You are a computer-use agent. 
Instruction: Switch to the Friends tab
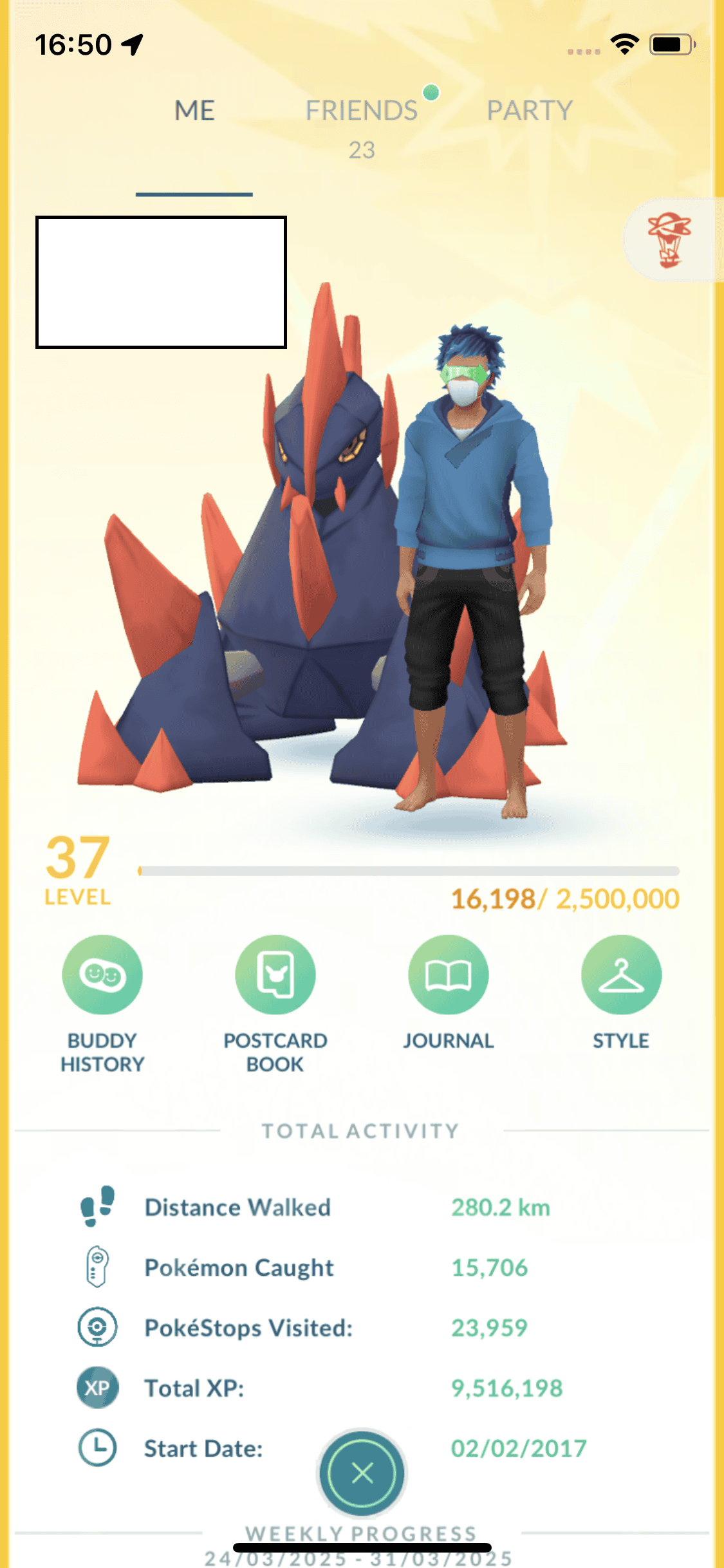click(362, 111)
